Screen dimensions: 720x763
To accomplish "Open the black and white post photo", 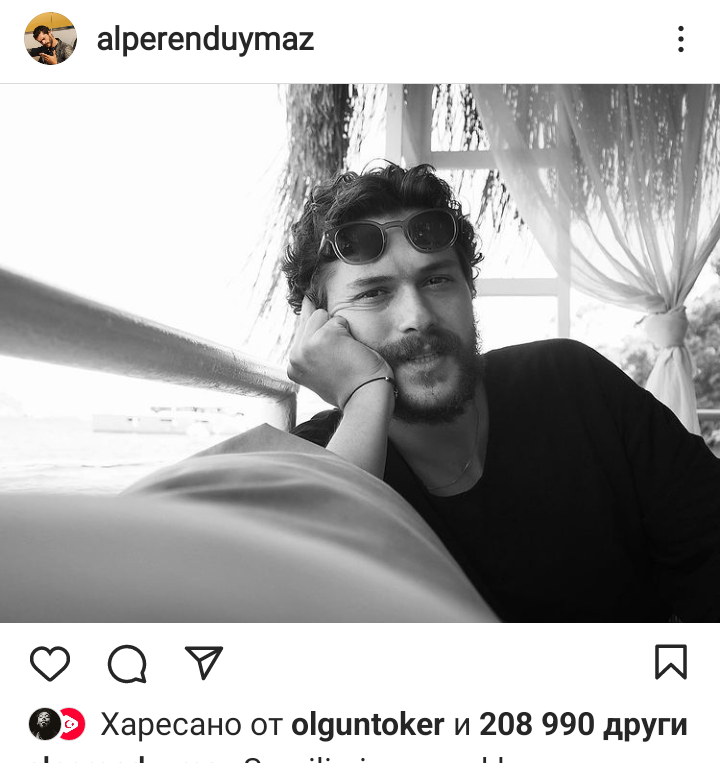I will tap(360, 353).
